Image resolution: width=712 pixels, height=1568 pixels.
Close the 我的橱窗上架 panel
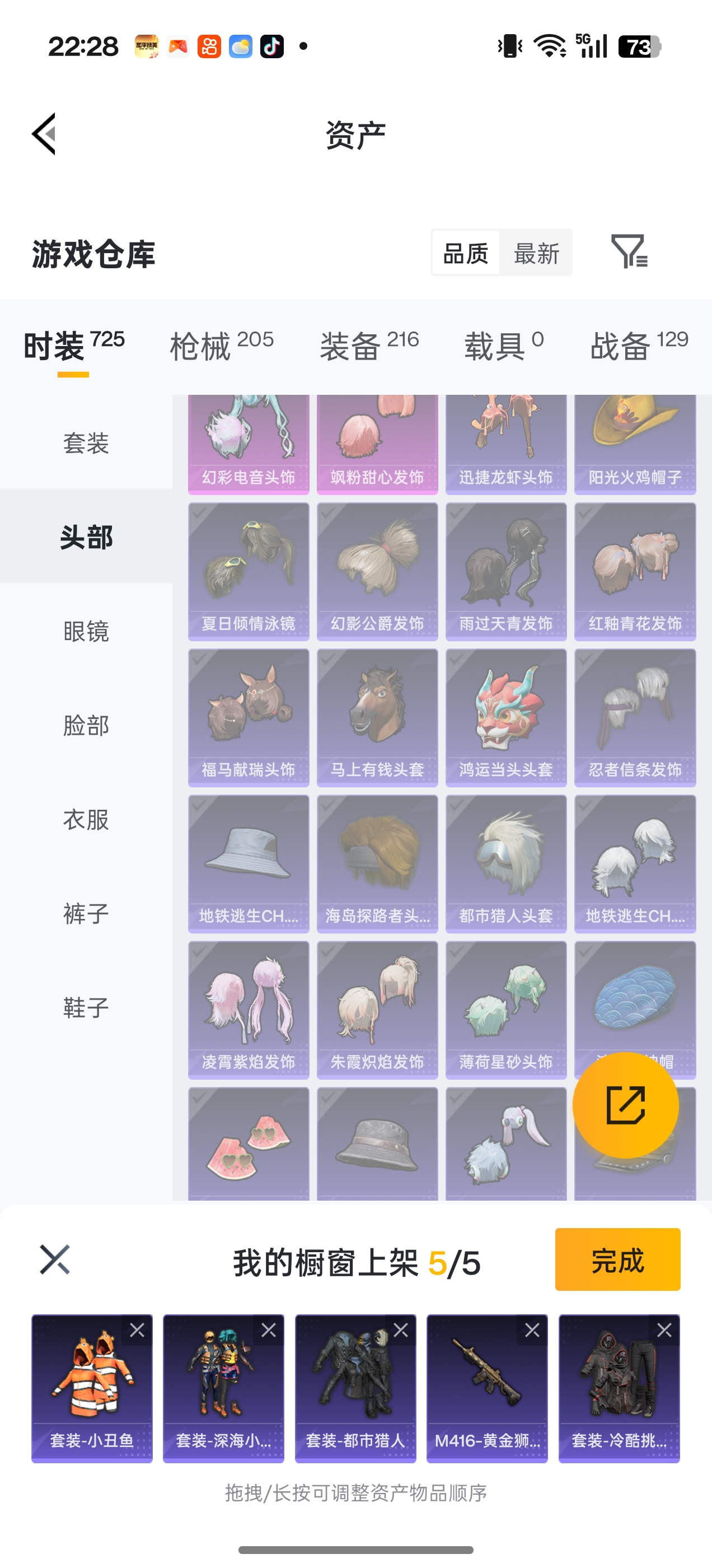pos(55,1259)
